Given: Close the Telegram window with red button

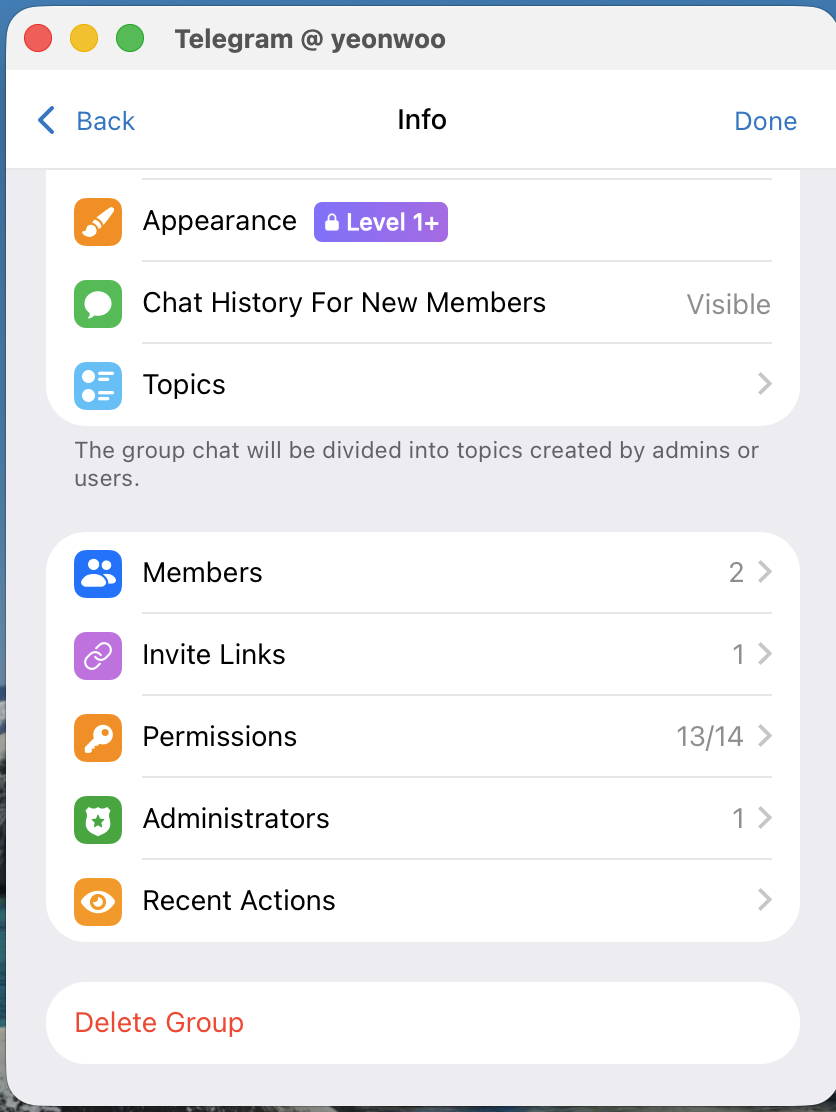Looking at the screenshot, I should [x=38, y=39].
